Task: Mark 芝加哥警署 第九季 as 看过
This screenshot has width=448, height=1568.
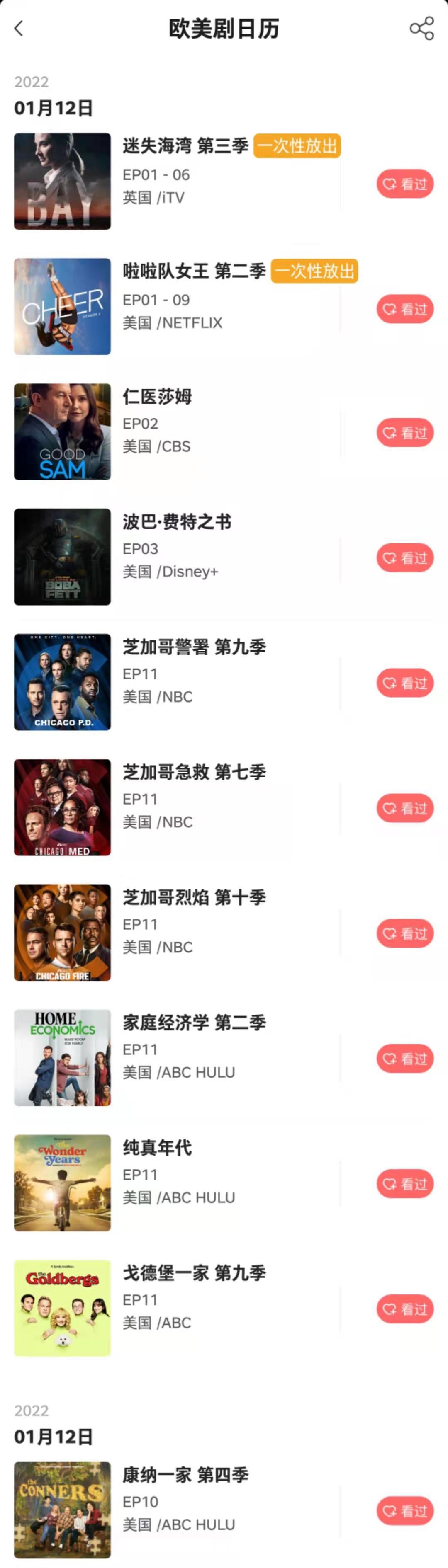Action: pyautogui.click(x=405, y=683)
